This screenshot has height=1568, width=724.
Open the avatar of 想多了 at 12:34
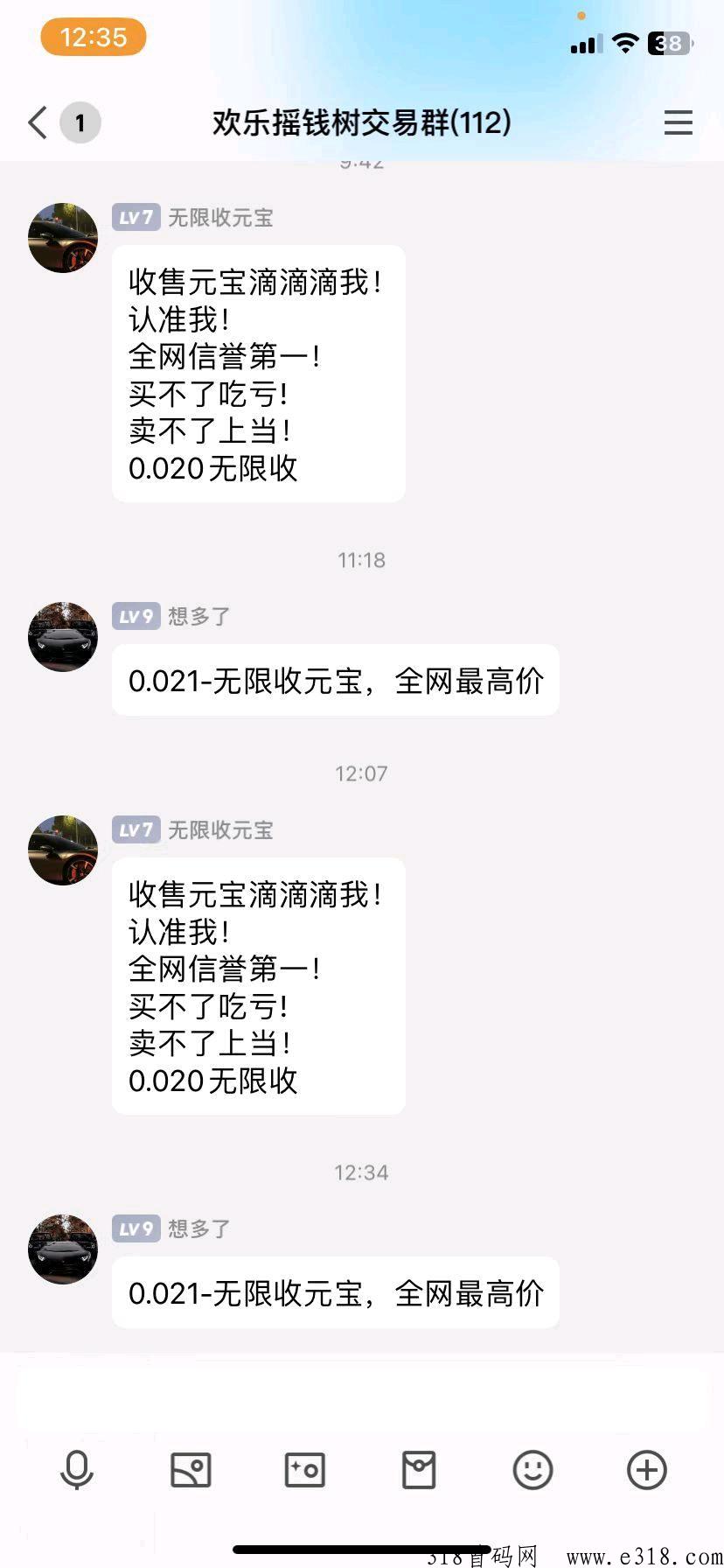click(x=63, y=1249)
